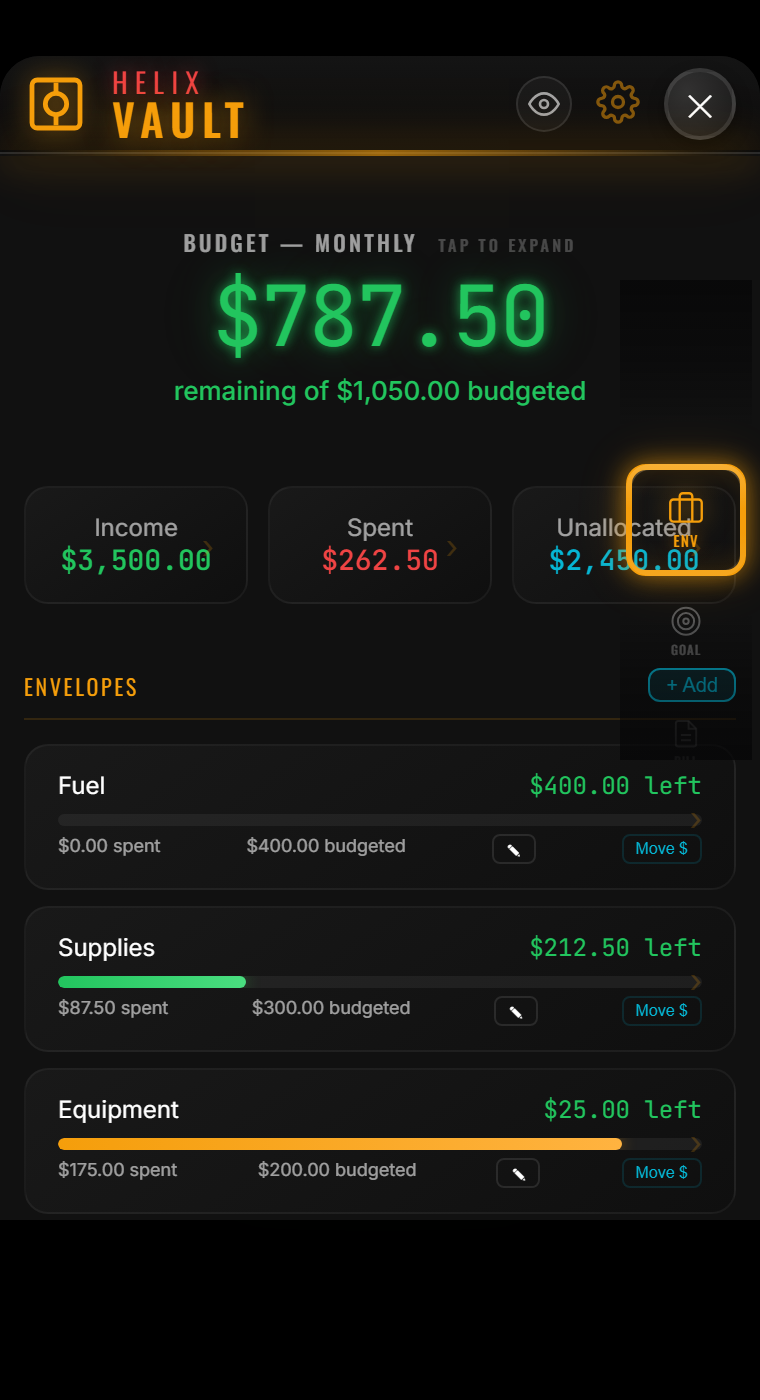This screenshot has height=1400, width=760.
Task: Switch to the GOAL tab
Action: click(686, 630)
